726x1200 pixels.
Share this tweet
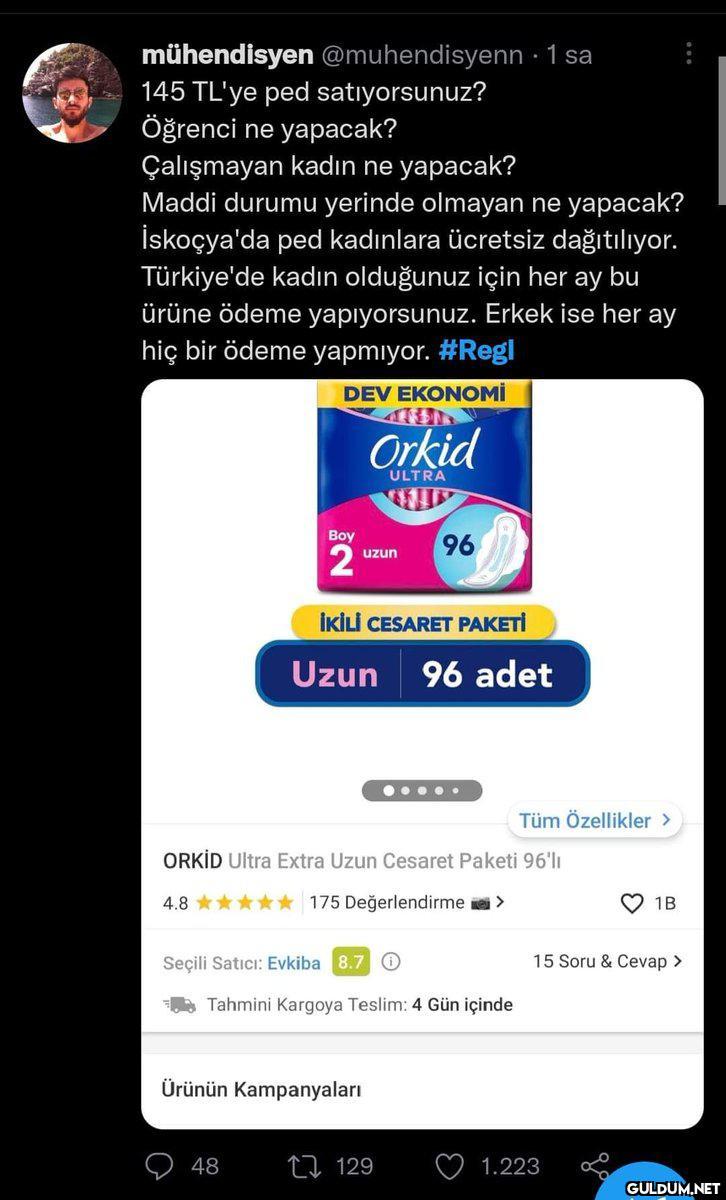click(595, 1166)
